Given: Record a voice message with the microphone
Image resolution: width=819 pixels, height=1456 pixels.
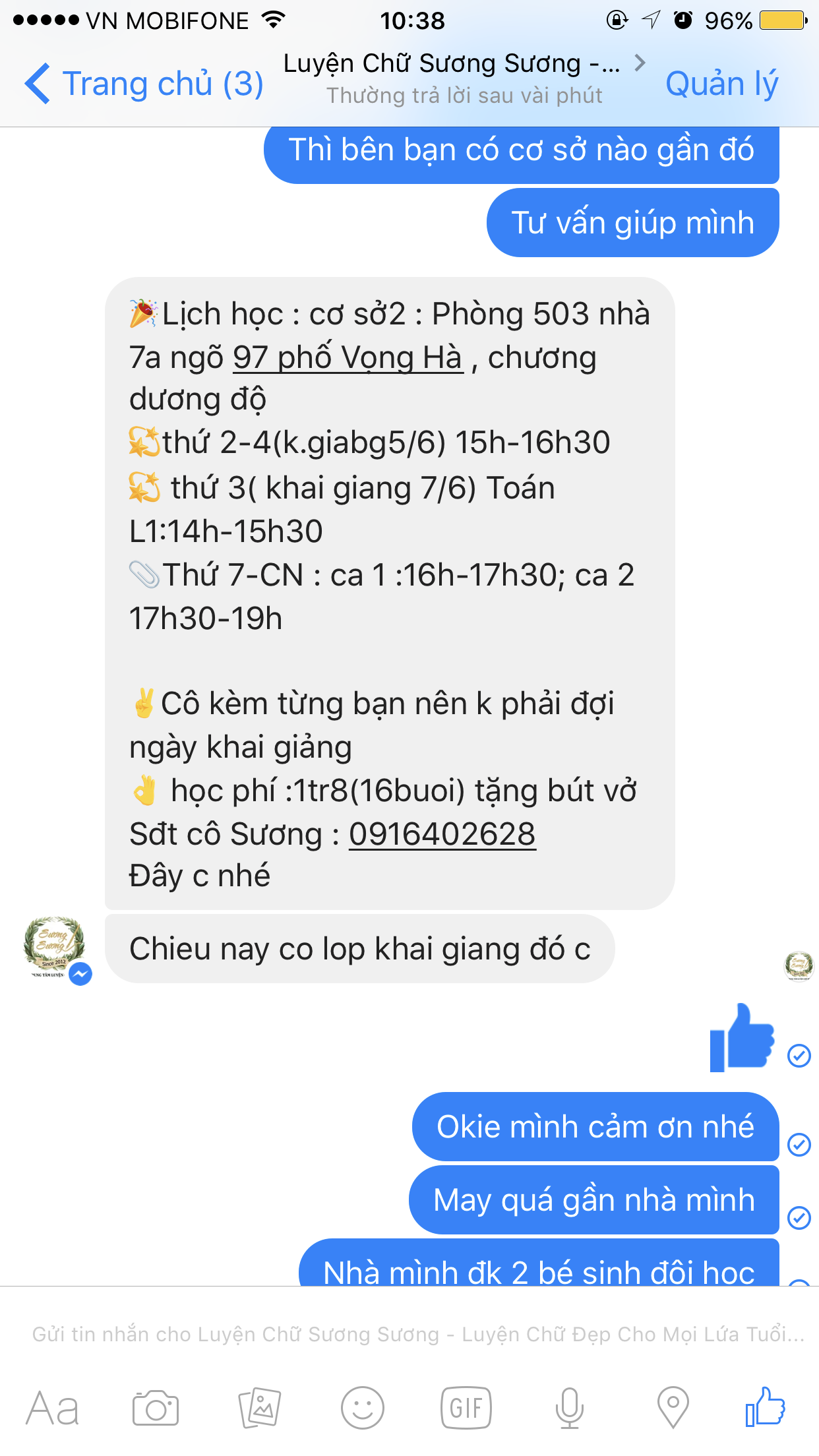Looking at the screenshot, I should (569, 1409).
